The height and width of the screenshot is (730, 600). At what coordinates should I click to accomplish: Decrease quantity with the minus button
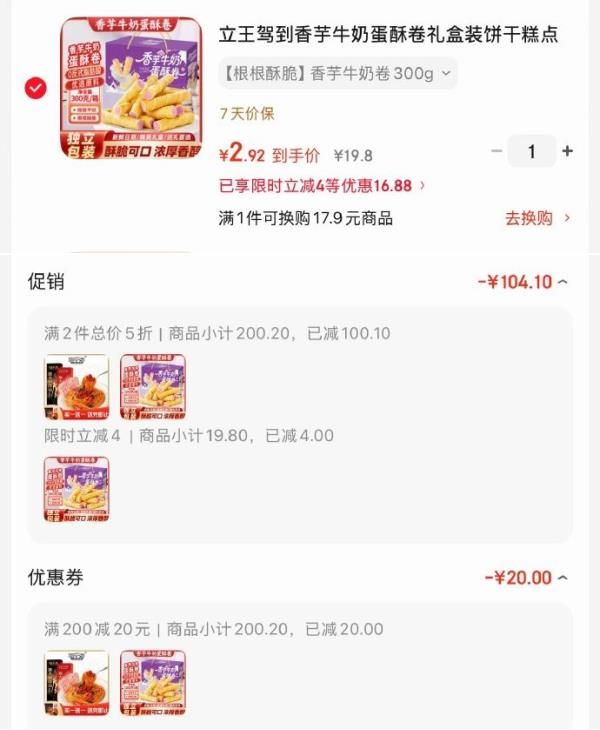coord(497,151)
